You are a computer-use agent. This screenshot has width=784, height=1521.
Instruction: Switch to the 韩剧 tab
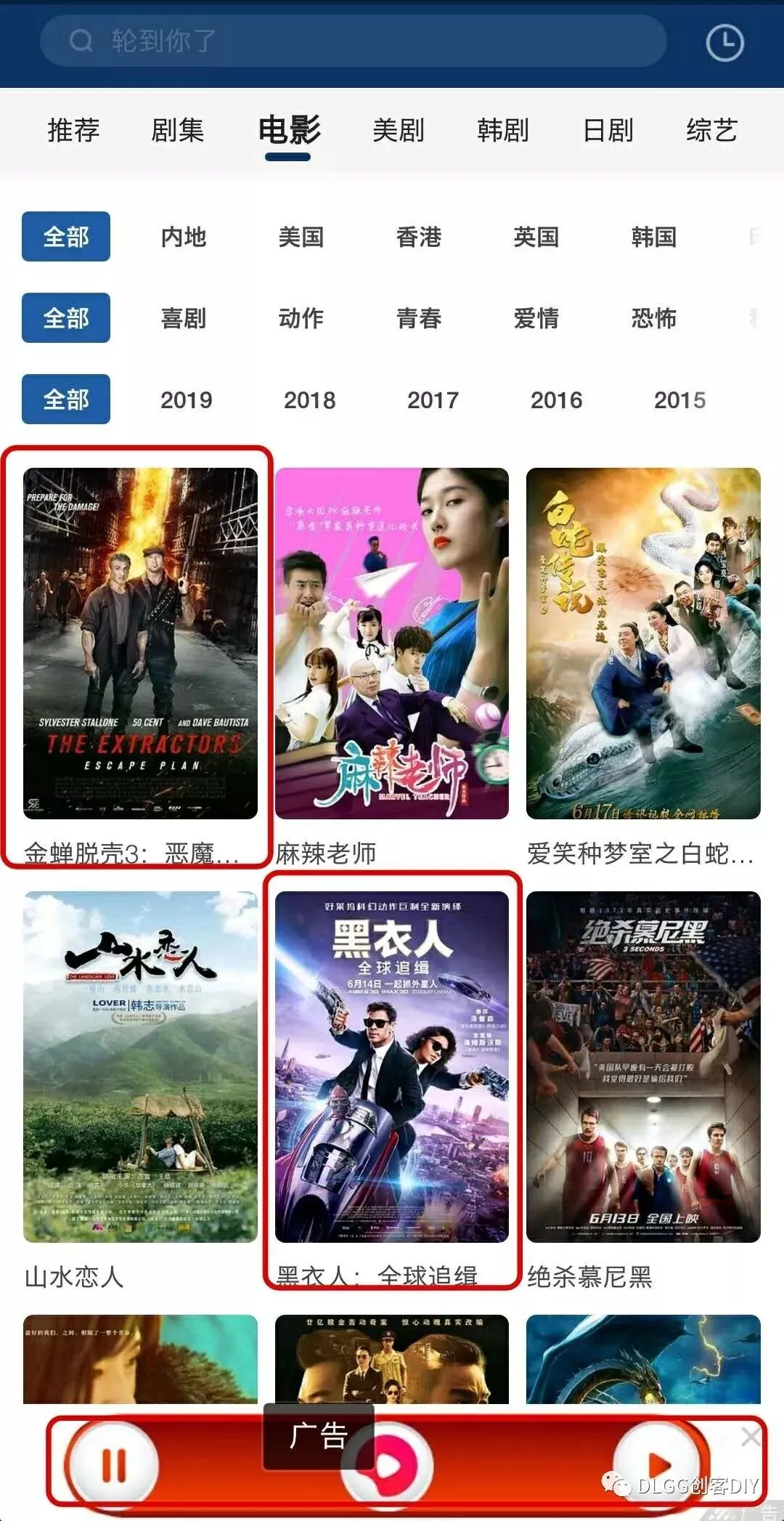pos(502,131)
